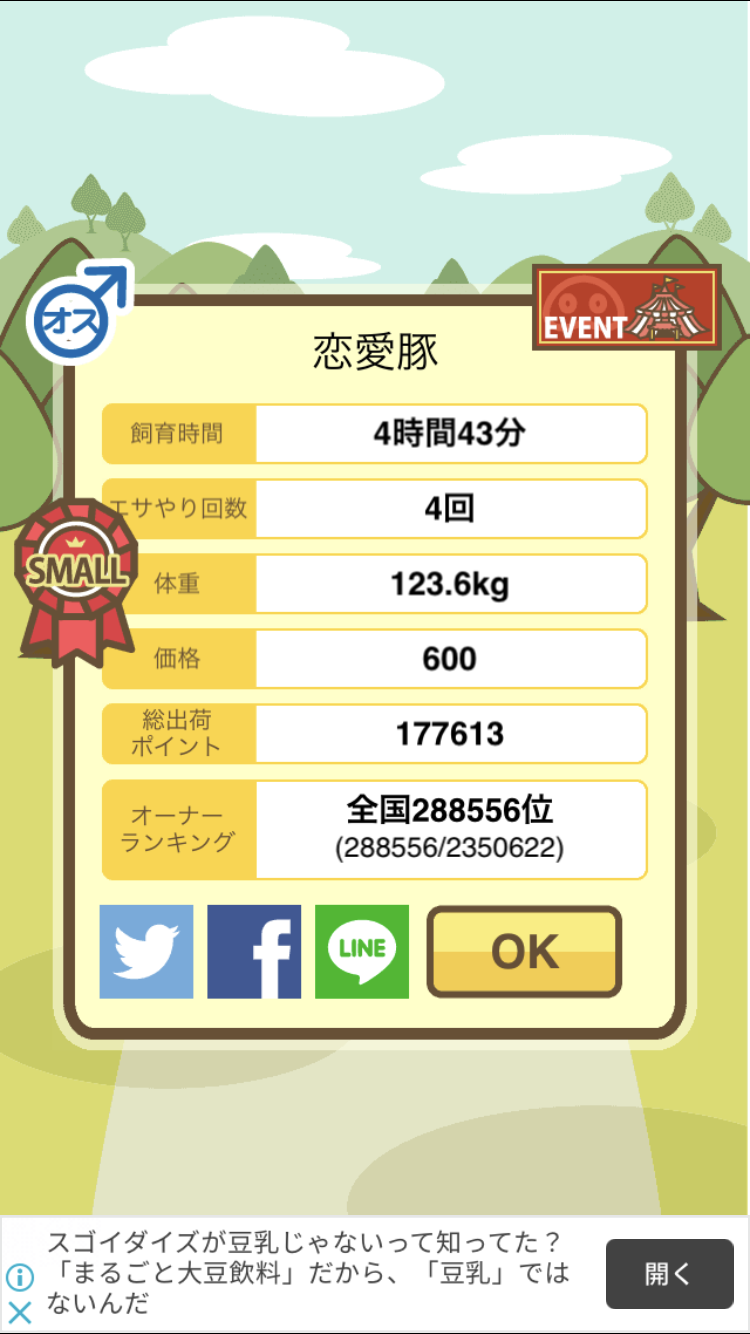Share the result on Twitter
The image size is (750, 1334).
[x=146, y=952]
